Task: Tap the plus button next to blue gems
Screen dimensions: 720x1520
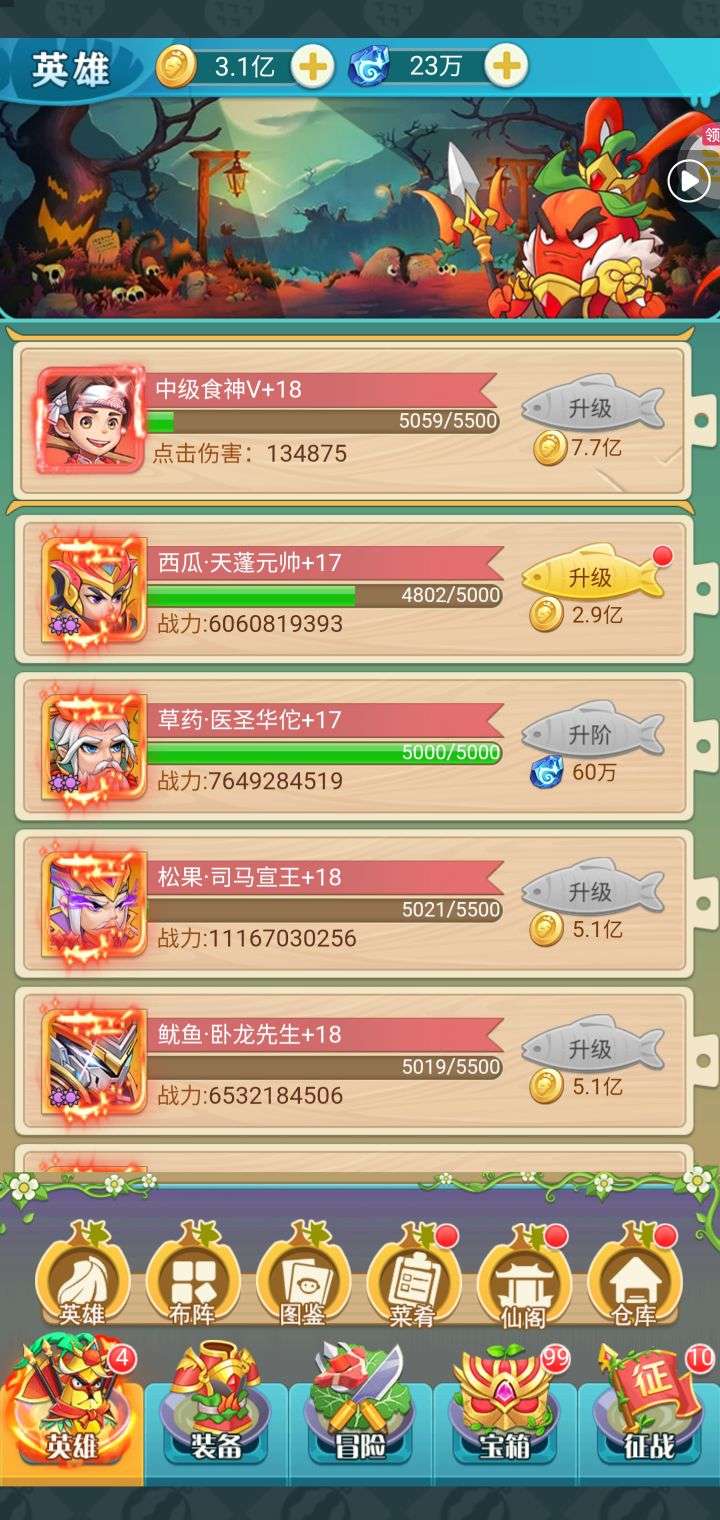Action: [507, 67]
